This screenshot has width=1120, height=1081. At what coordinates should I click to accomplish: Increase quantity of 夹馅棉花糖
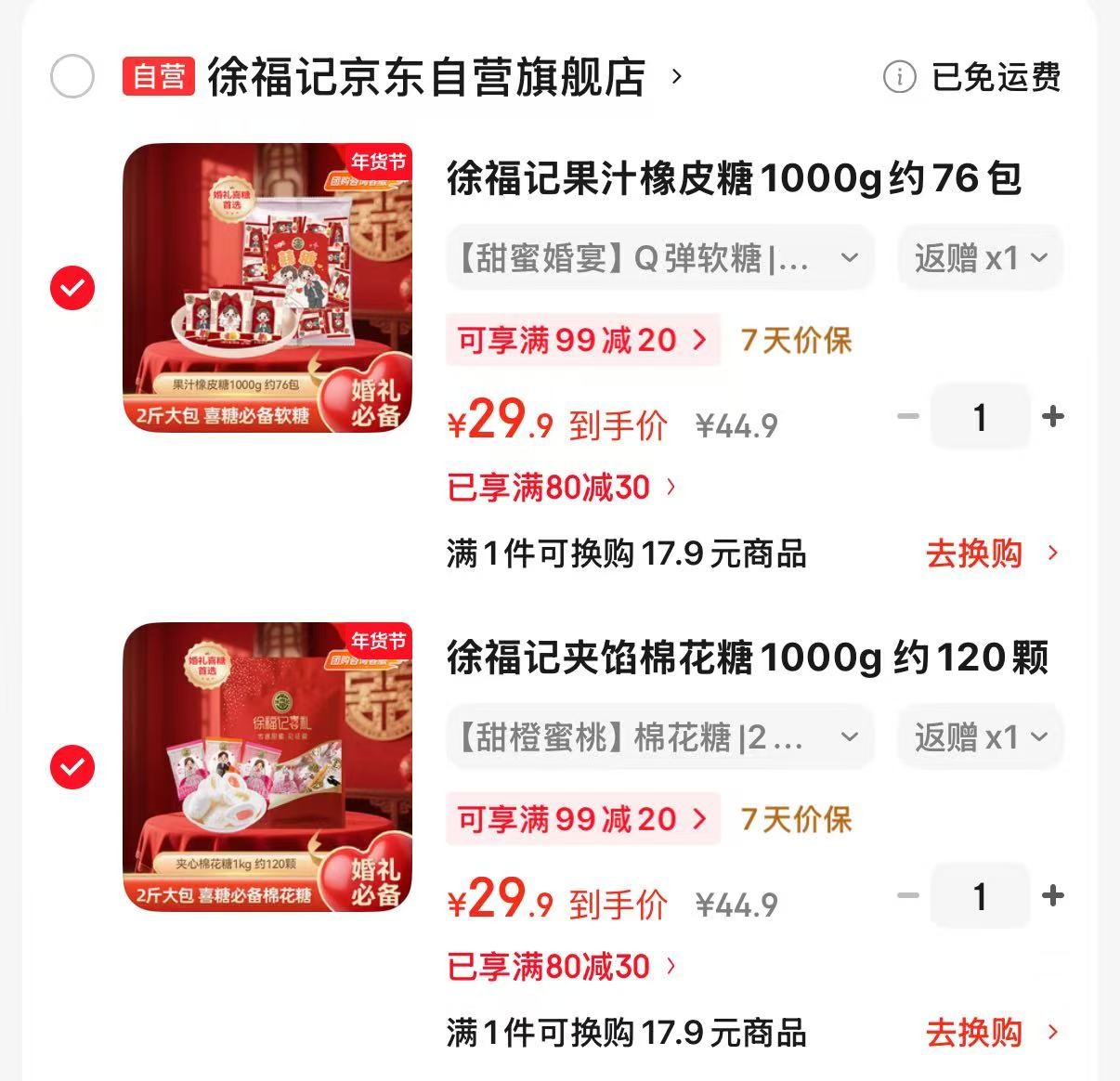pos(1053,896)
